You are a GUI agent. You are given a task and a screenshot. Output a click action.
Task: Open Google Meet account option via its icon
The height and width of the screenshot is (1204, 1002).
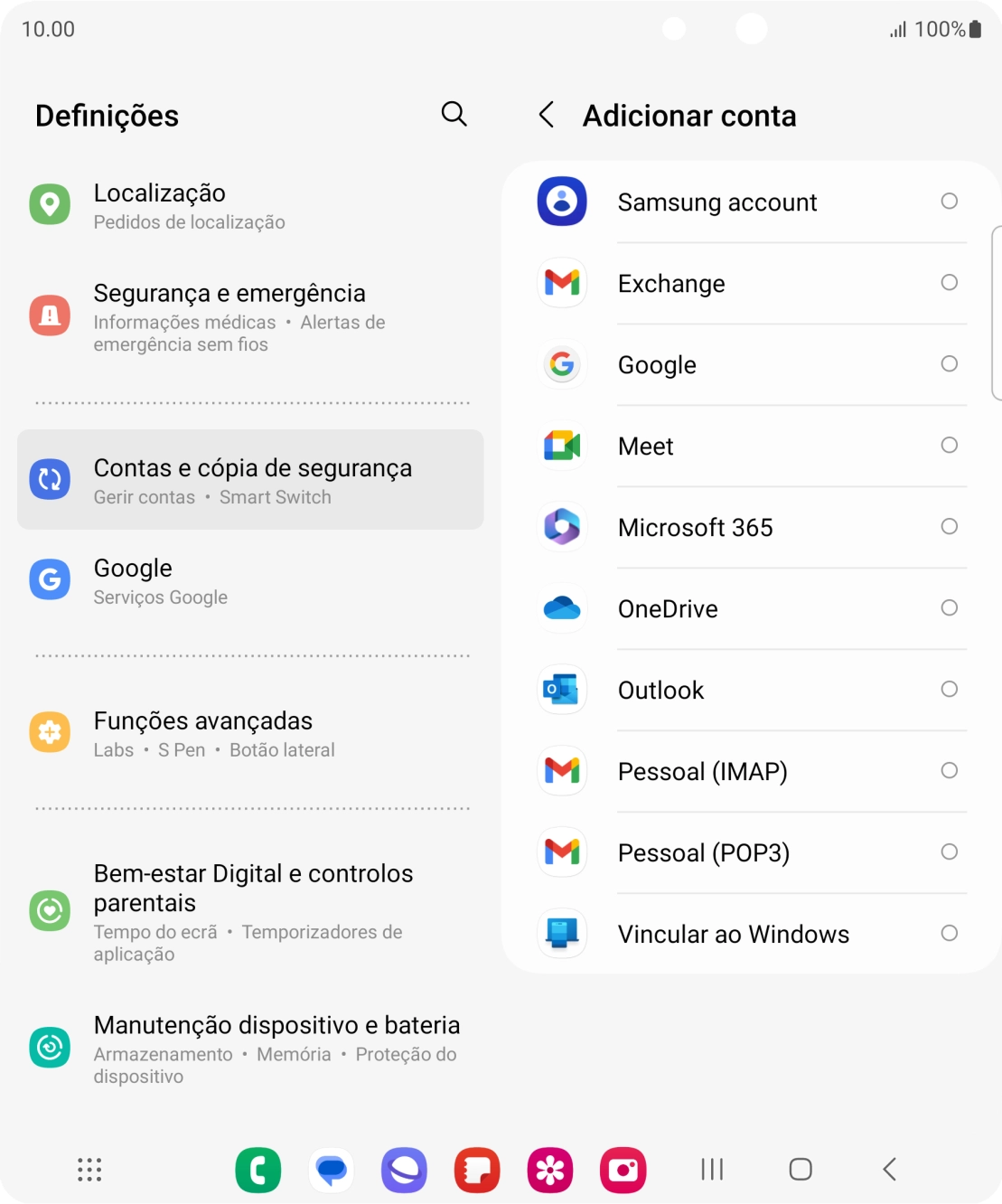(562, 446)
